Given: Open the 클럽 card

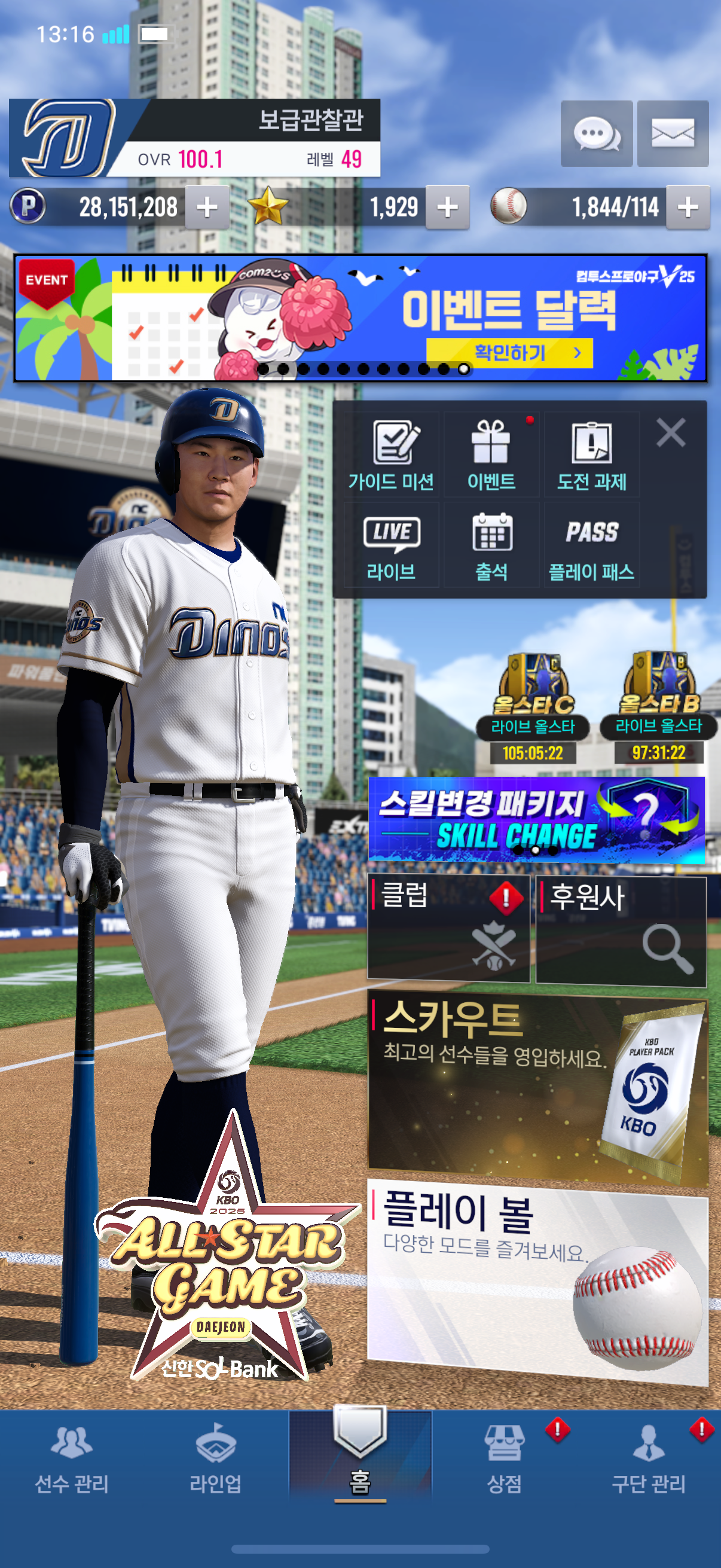Looking at the screenshot, I should [x=448, y=928].
